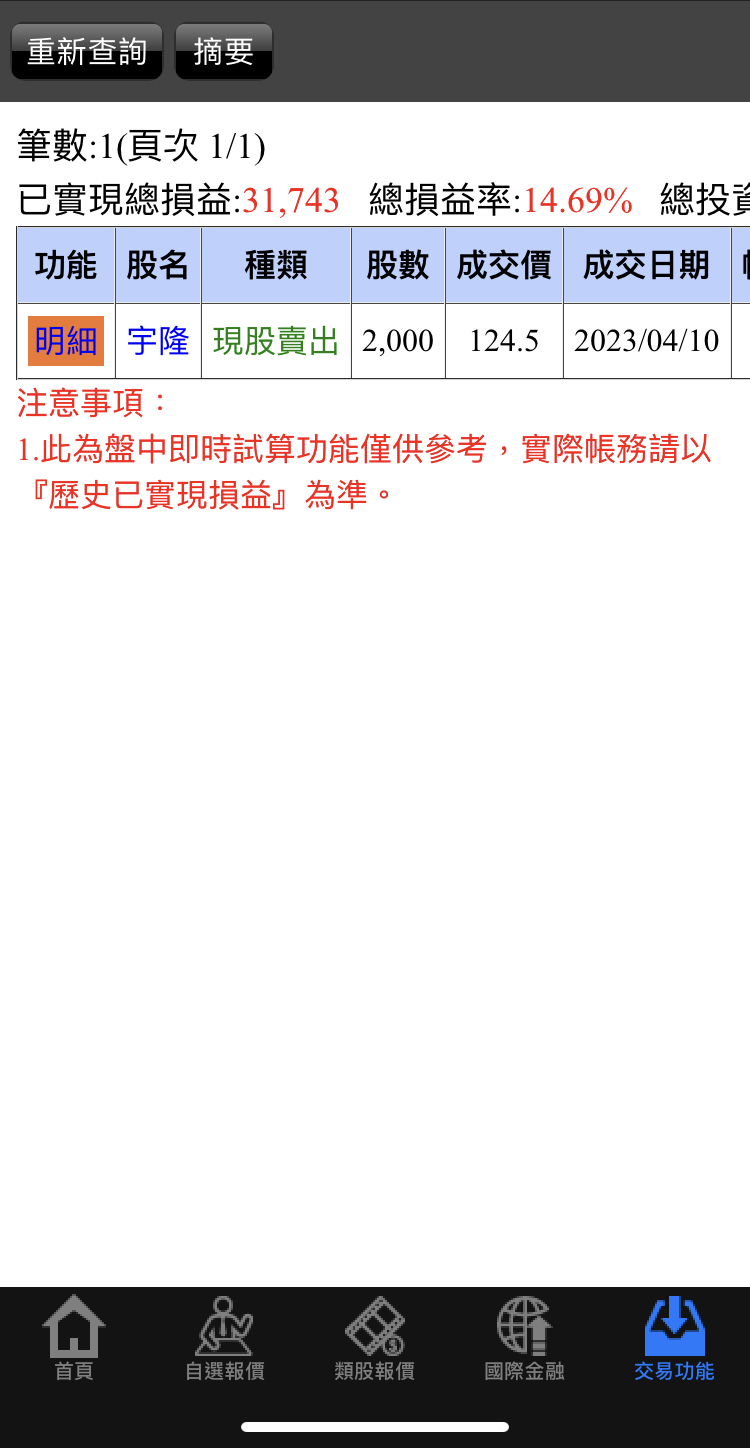Viewport: 750px width, 1448px height.
Task: Select the 宇隆 stock name link
Action: 158,340
